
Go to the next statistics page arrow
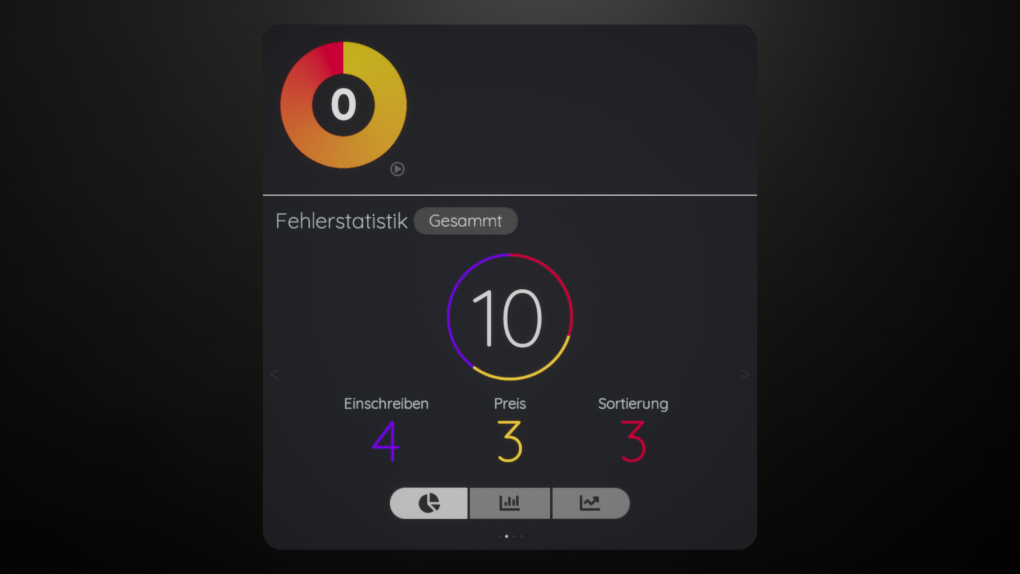pos(744,374)
